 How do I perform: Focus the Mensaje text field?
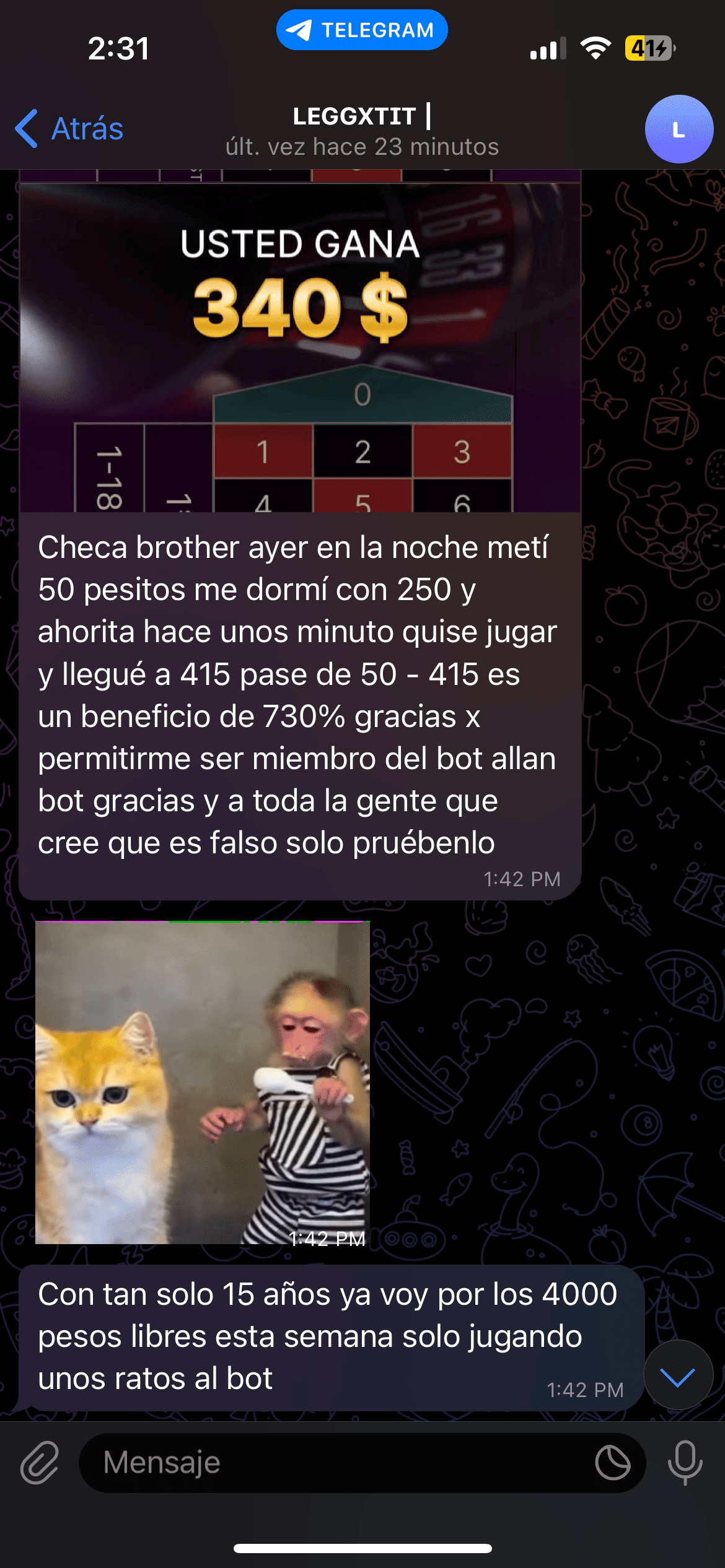[x=335, y=1463]
